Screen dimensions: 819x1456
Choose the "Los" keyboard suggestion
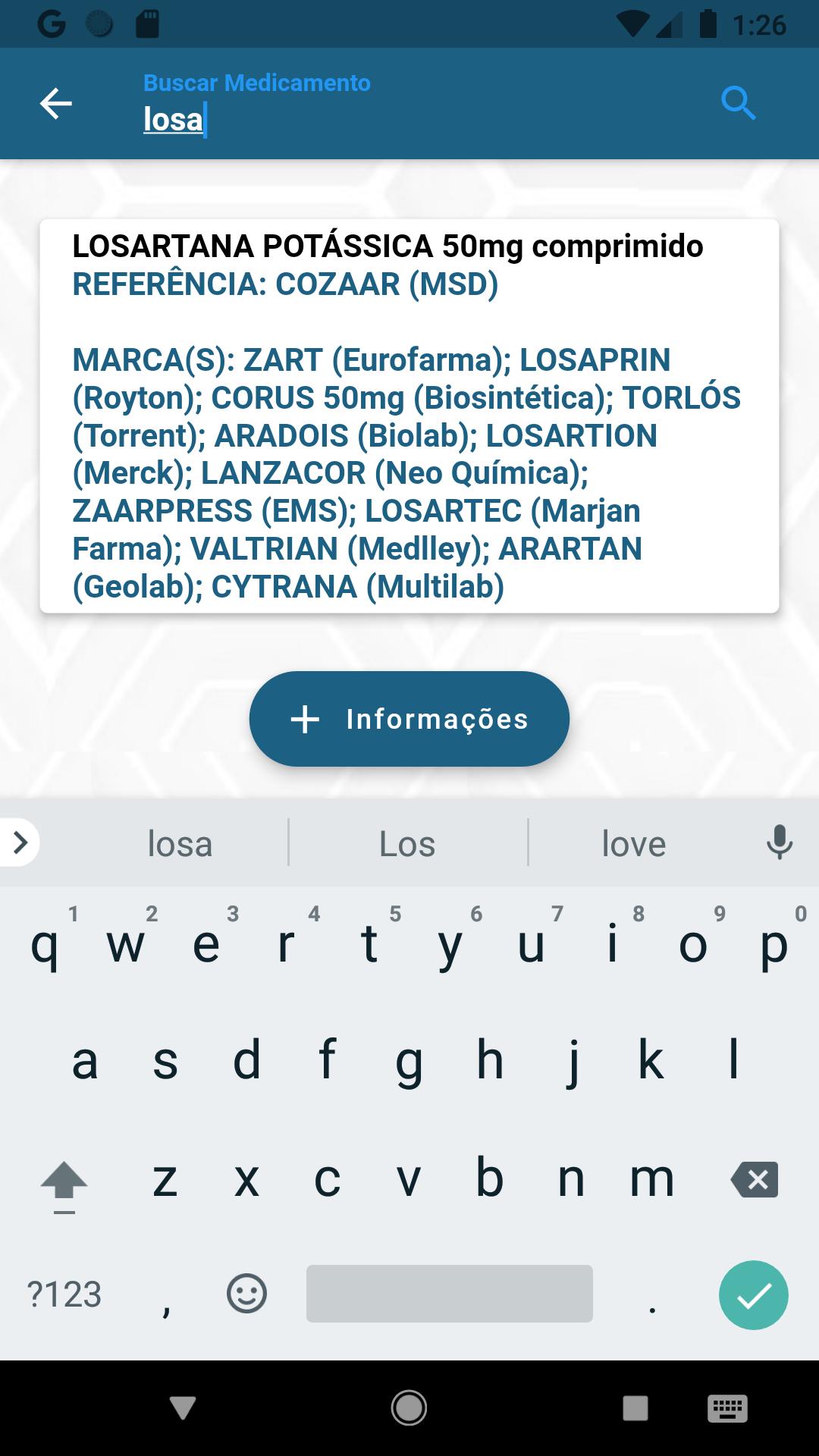(x=407, y=843)
